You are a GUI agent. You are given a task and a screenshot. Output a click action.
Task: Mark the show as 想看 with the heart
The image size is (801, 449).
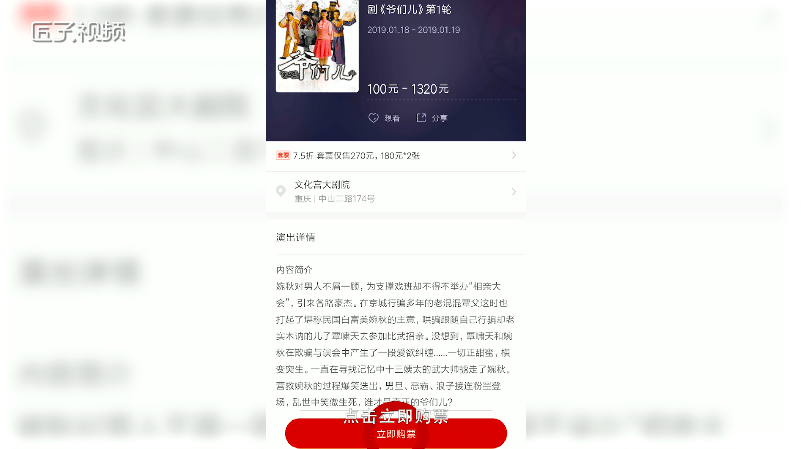pos(383,118)
